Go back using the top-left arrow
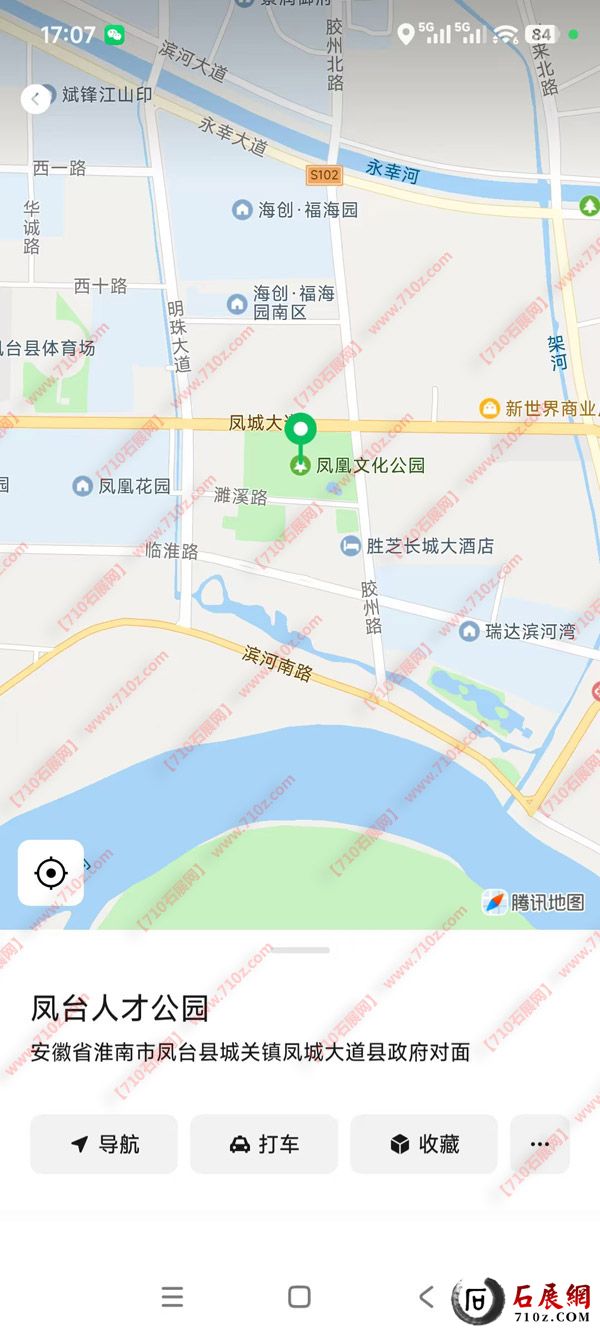Viewport: 600px width, 1333px height. click(x=36, y=98)
